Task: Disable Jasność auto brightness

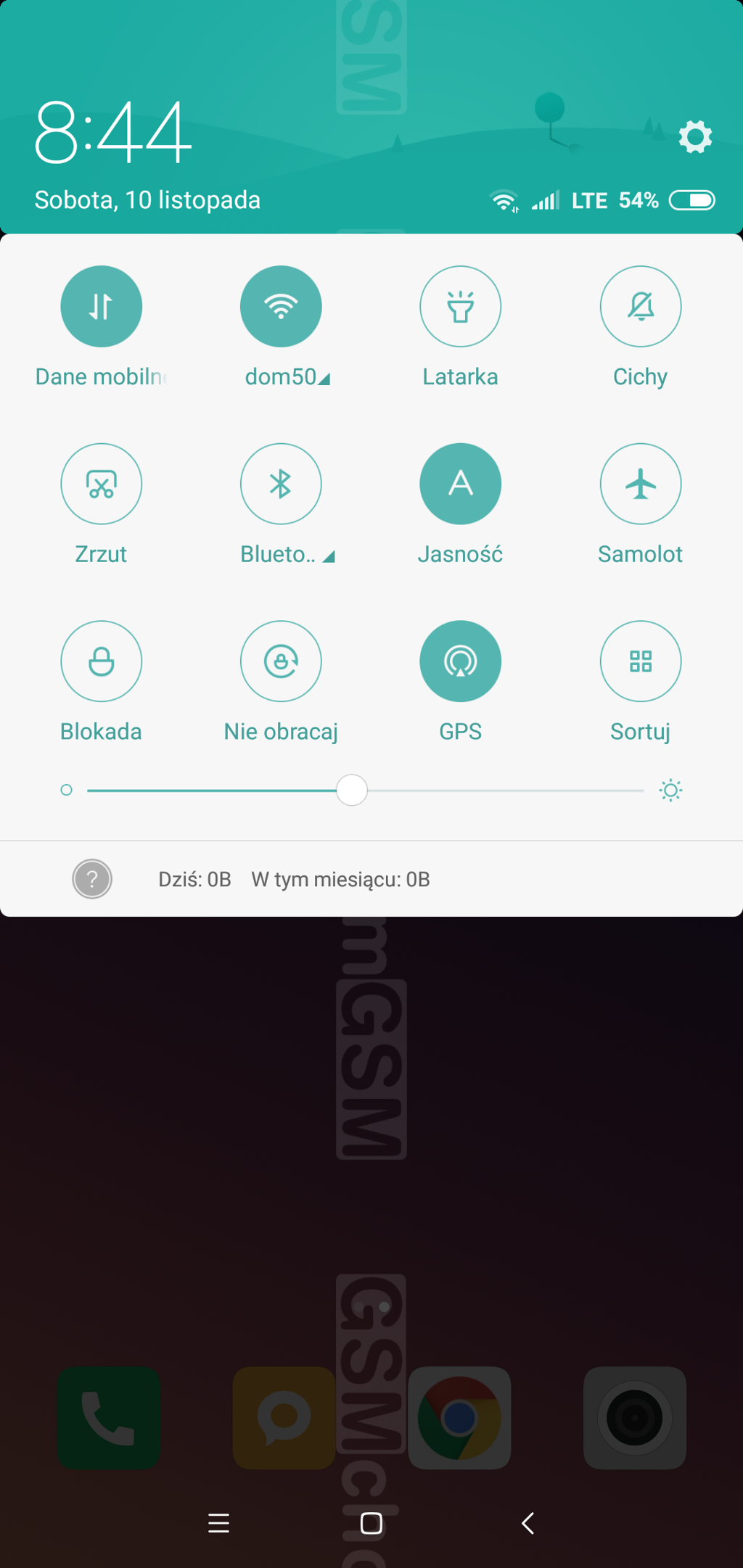Action: coord(460,484)
